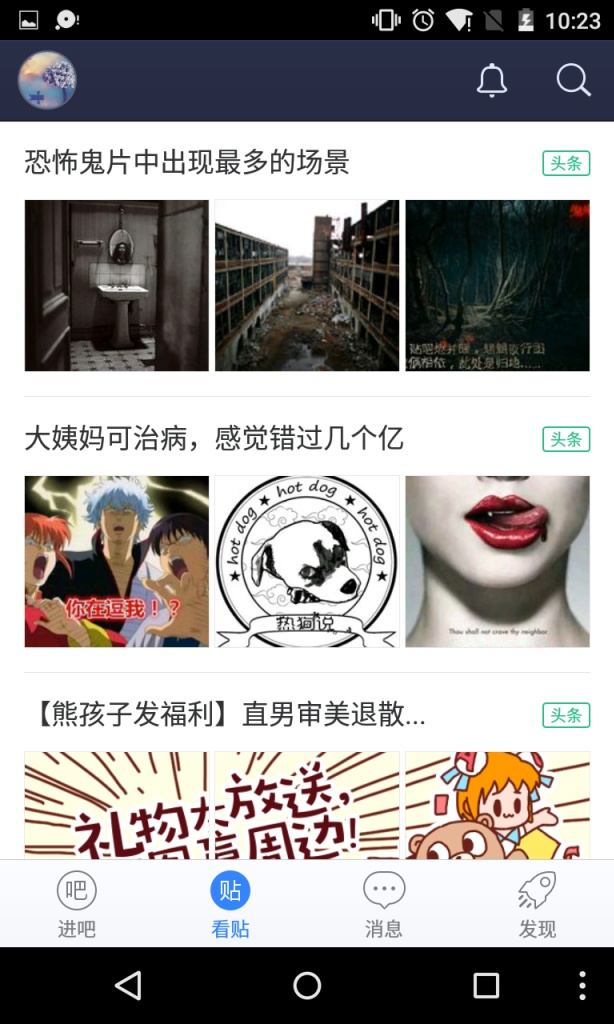Tap the system back button
Viewport: 614px width, 1024px height.
click(x=128, y=986)
